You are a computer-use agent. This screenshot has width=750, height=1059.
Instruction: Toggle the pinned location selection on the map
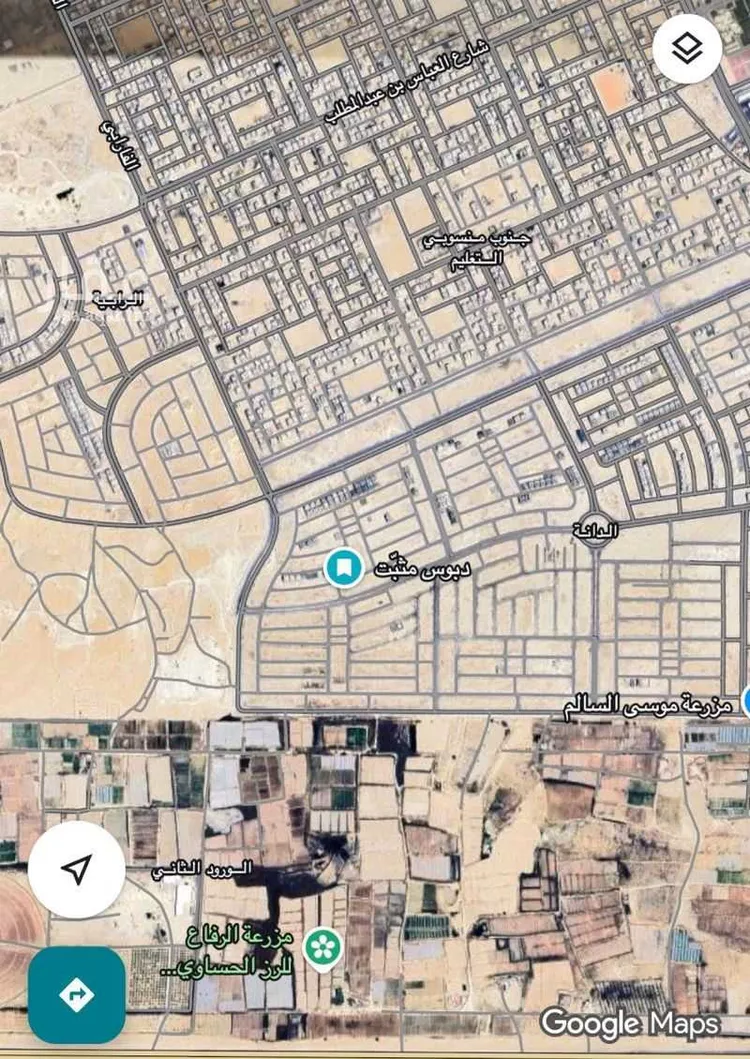(x=341, y=565)
